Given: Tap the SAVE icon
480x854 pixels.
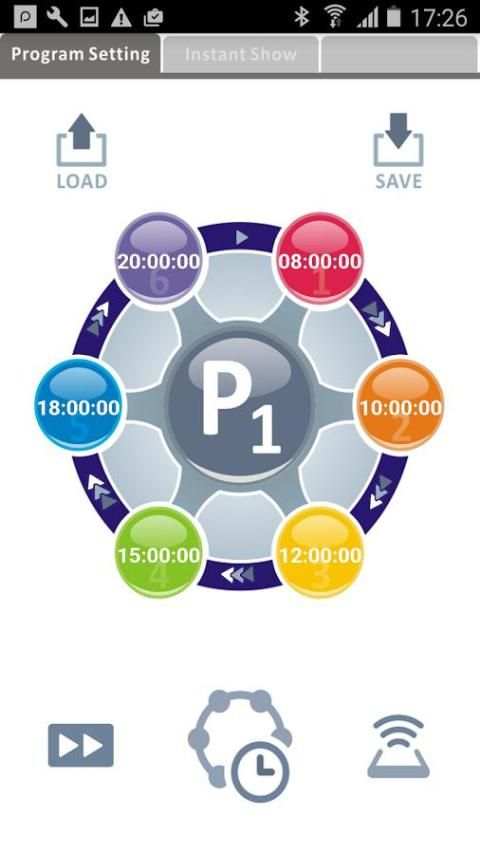Looking at the screenshot, I should point(398,151).
